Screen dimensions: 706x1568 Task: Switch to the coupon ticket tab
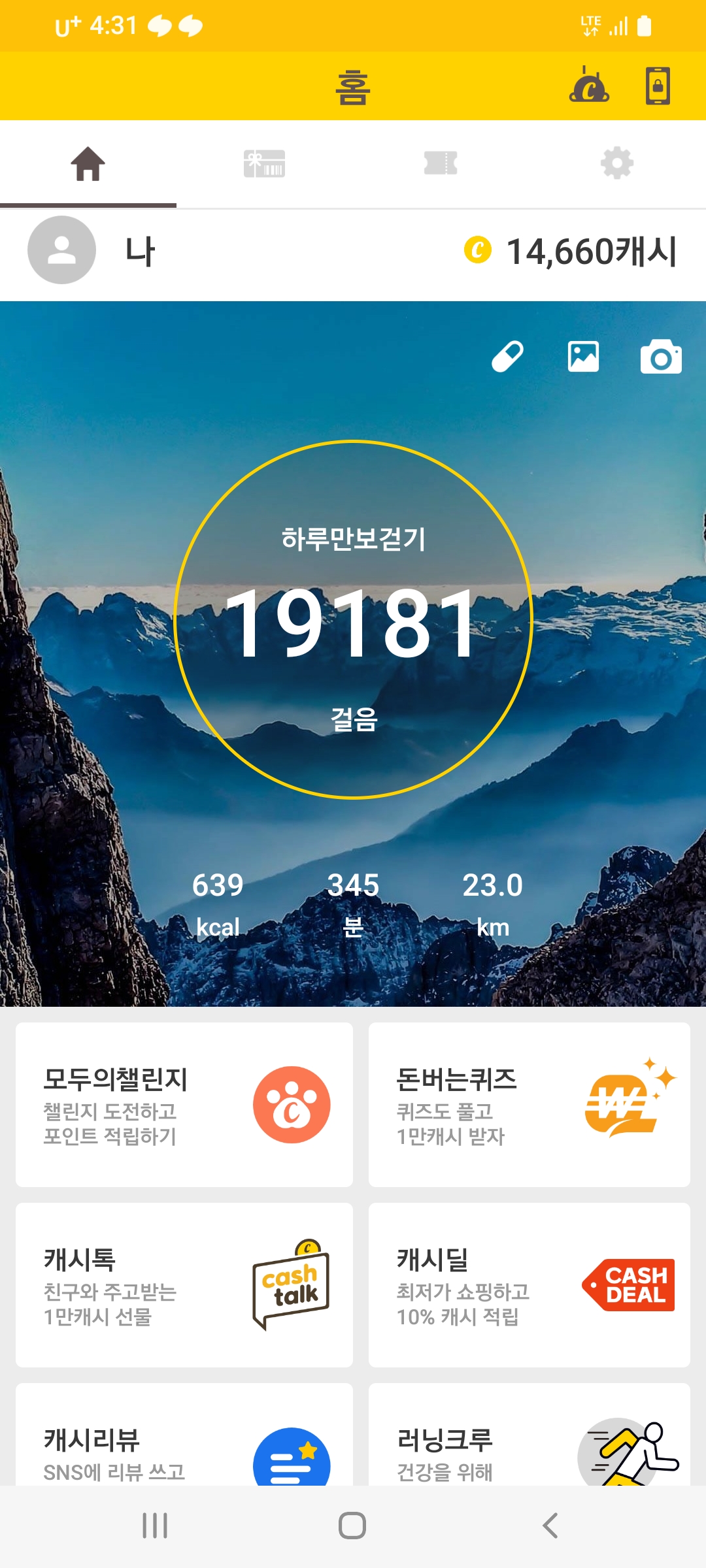tap(441, 163)
